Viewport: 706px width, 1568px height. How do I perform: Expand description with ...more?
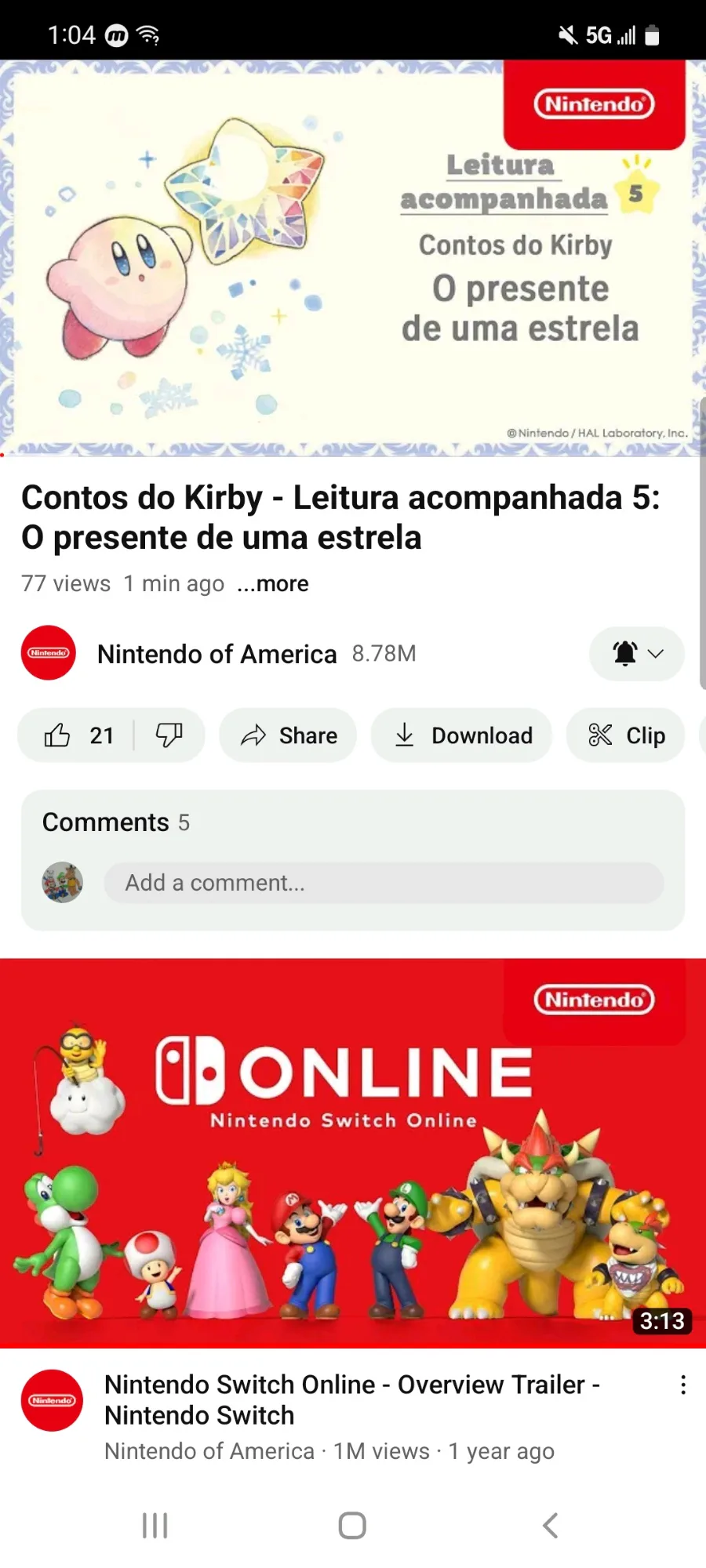pos(273,584)
